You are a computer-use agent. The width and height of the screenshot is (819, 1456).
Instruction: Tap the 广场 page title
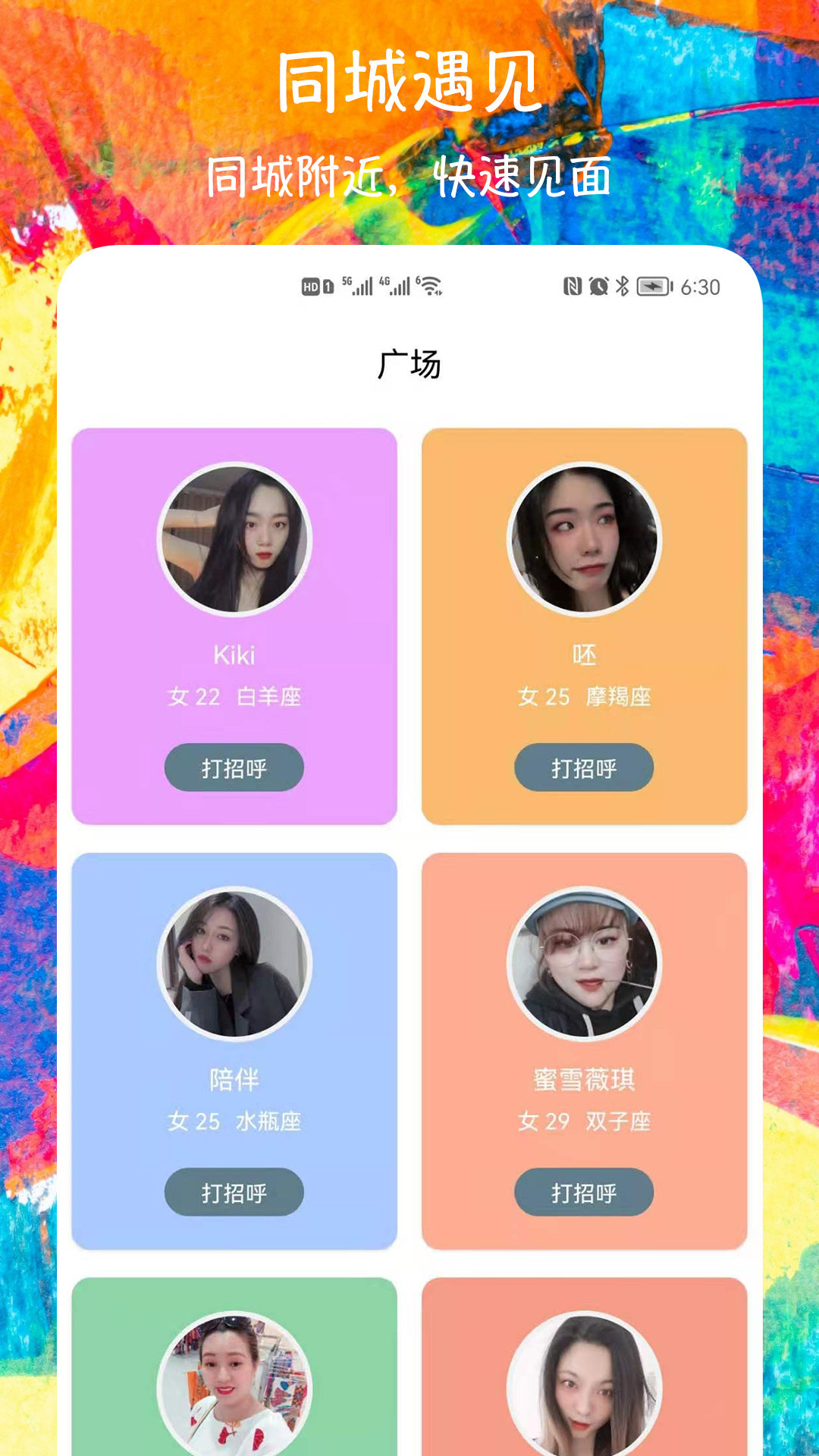(409, 364)
